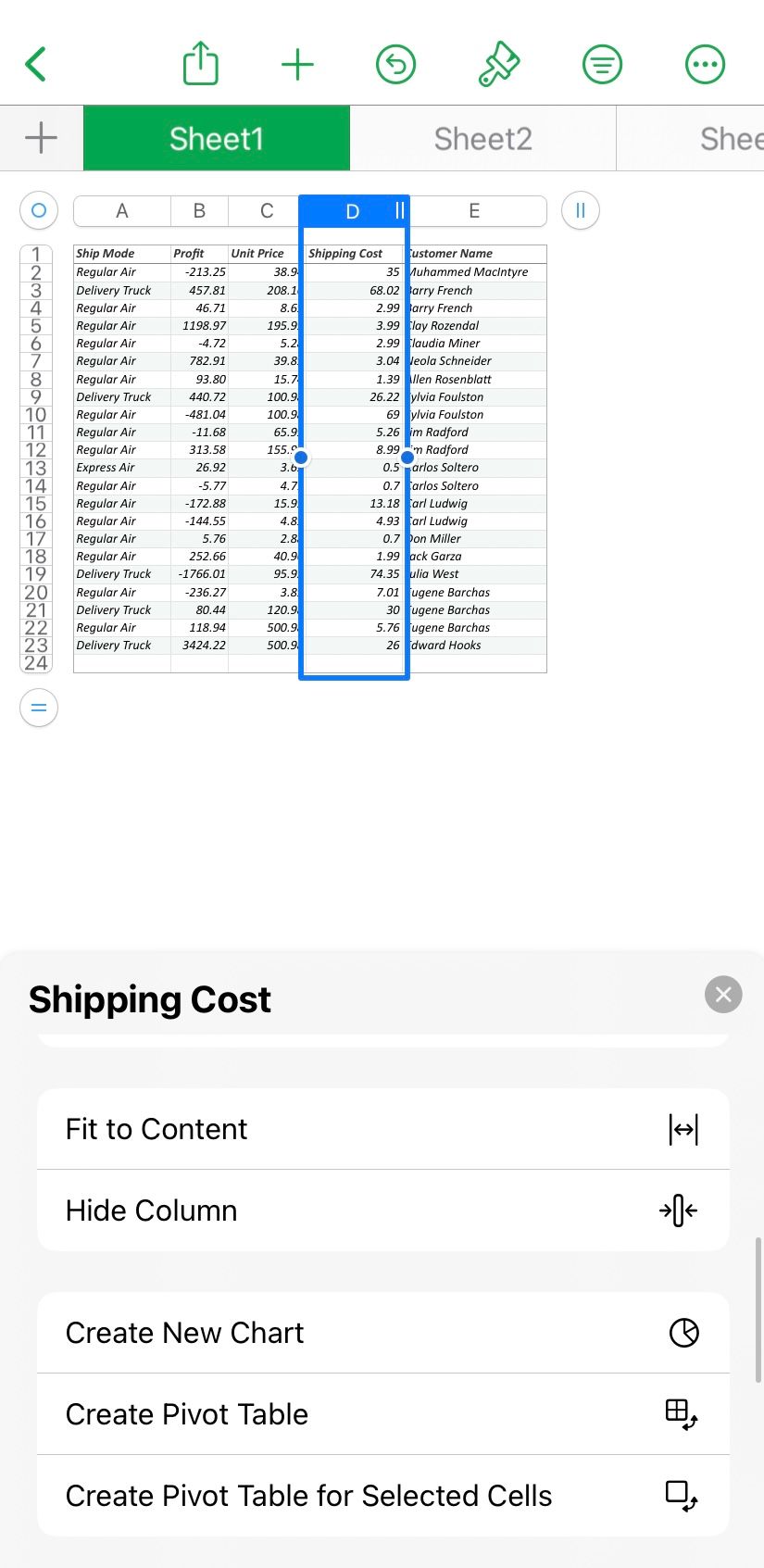Insert a new object with plus
Screen dimensions: 764x1568
(297, 65)
